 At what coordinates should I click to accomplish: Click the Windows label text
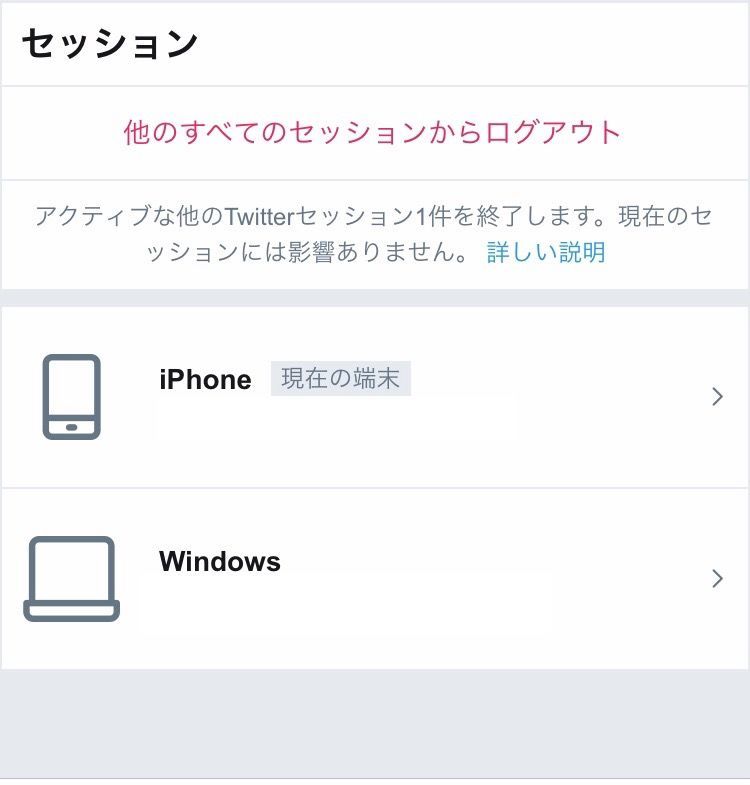(x=219, y=562)
